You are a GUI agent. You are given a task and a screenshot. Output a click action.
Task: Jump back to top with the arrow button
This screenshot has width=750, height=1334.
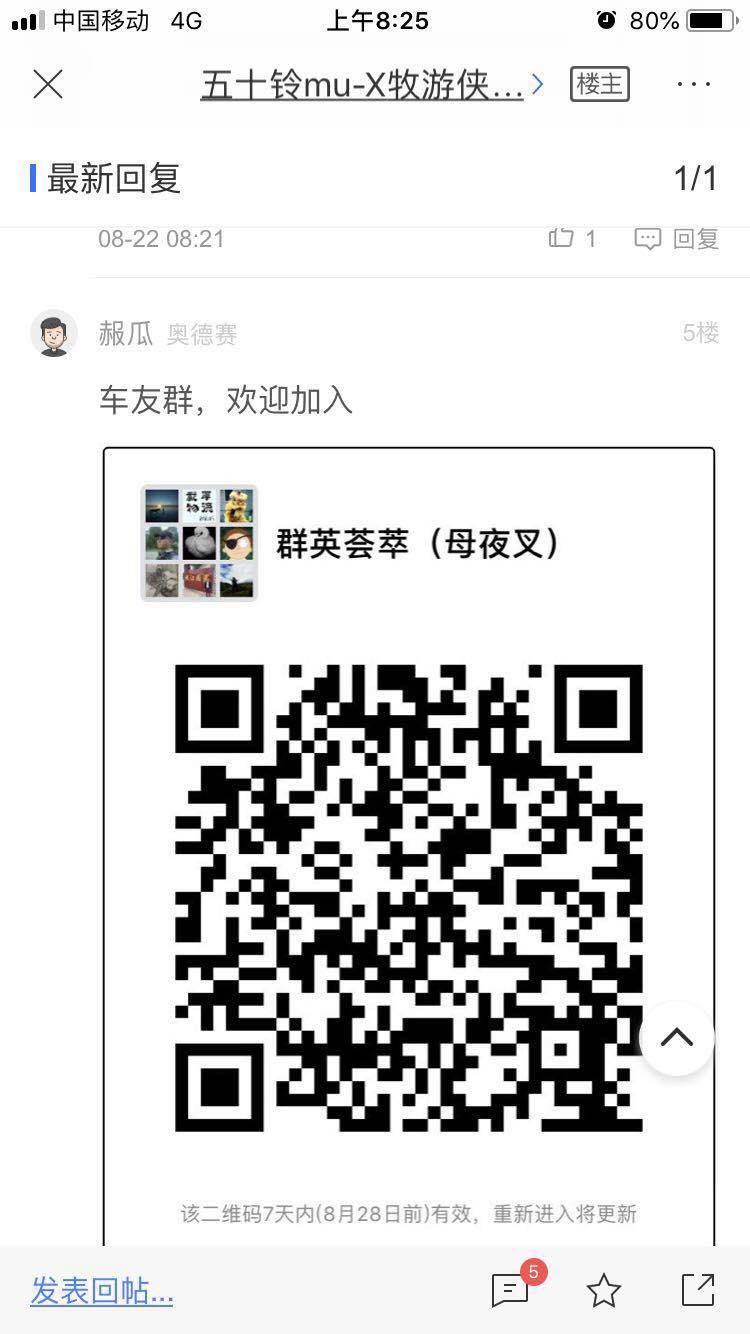[677, 1038]
